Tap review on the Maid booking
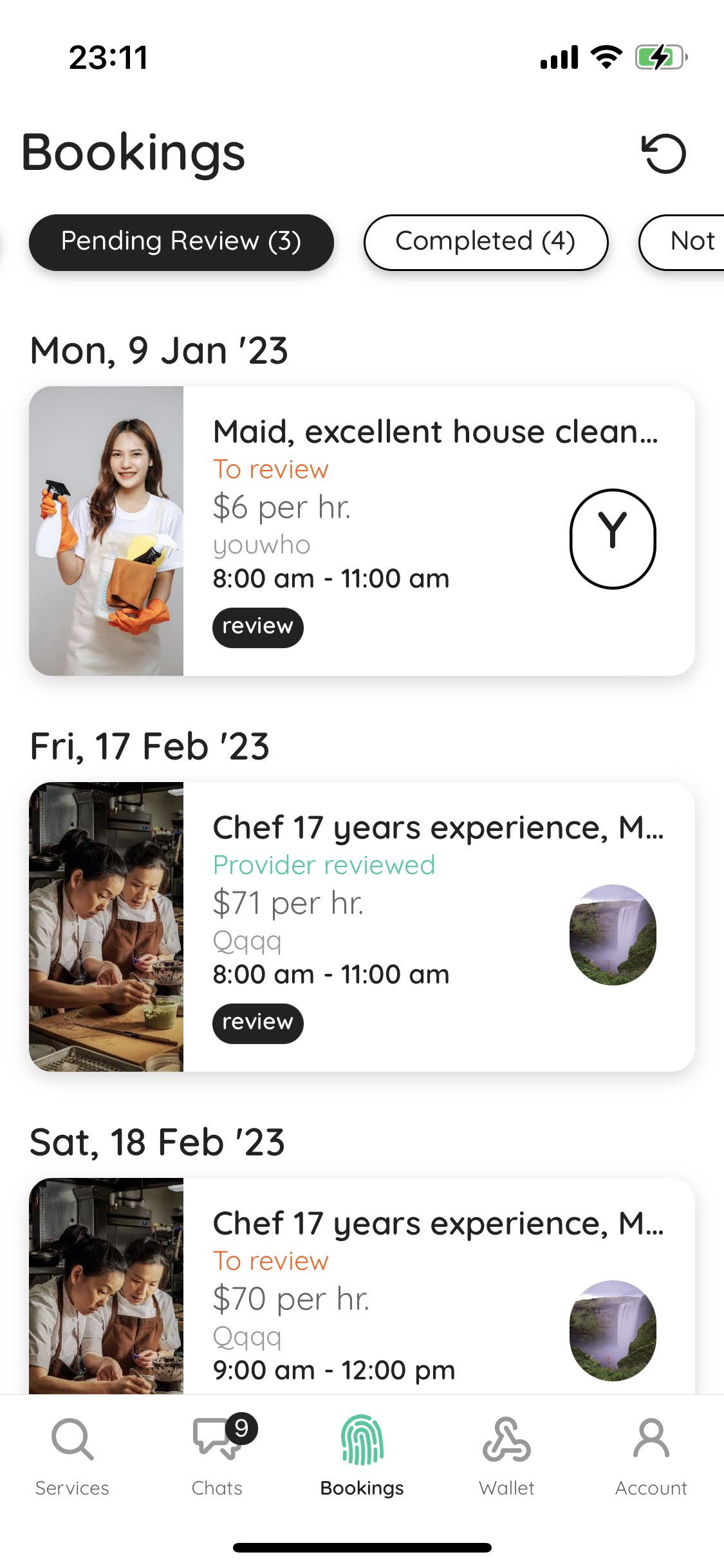The width and height of the screenshot is (724, 1568). [x=257, y=627]
